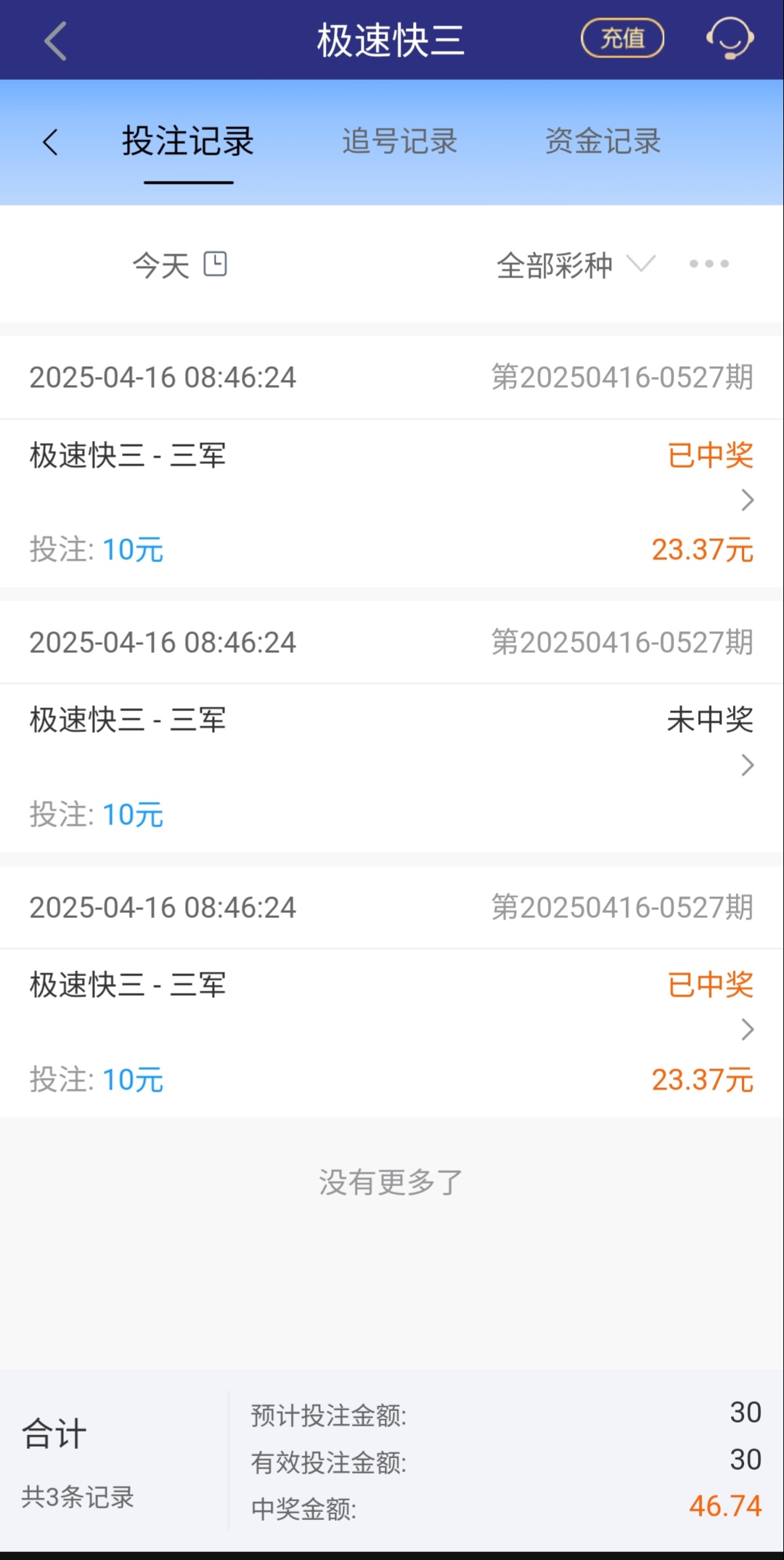Go back using the top header arrow

point(55,40)
